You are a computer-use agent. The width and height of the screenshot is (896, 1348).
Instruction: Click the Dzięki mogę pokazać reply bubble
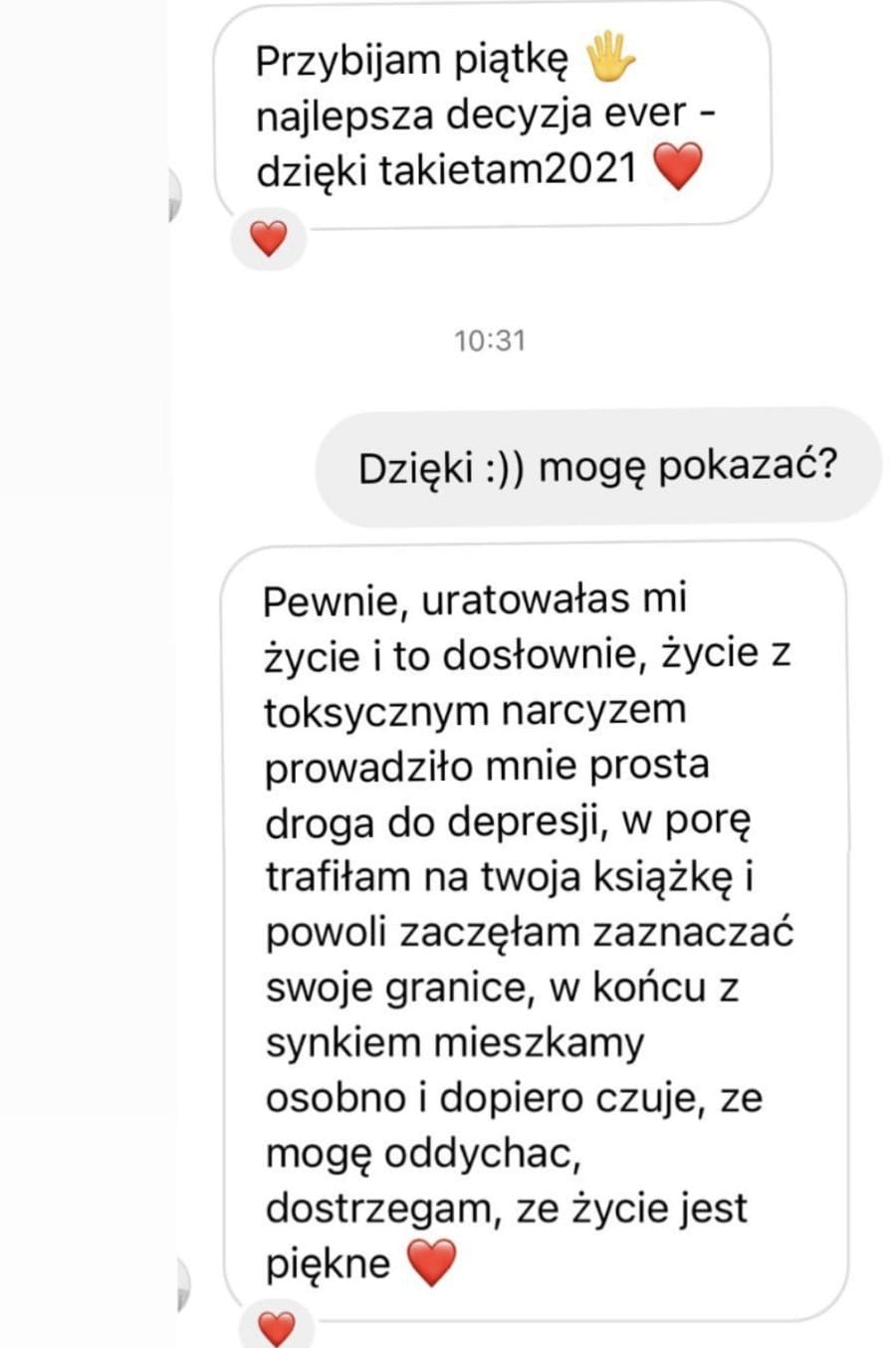597,466
